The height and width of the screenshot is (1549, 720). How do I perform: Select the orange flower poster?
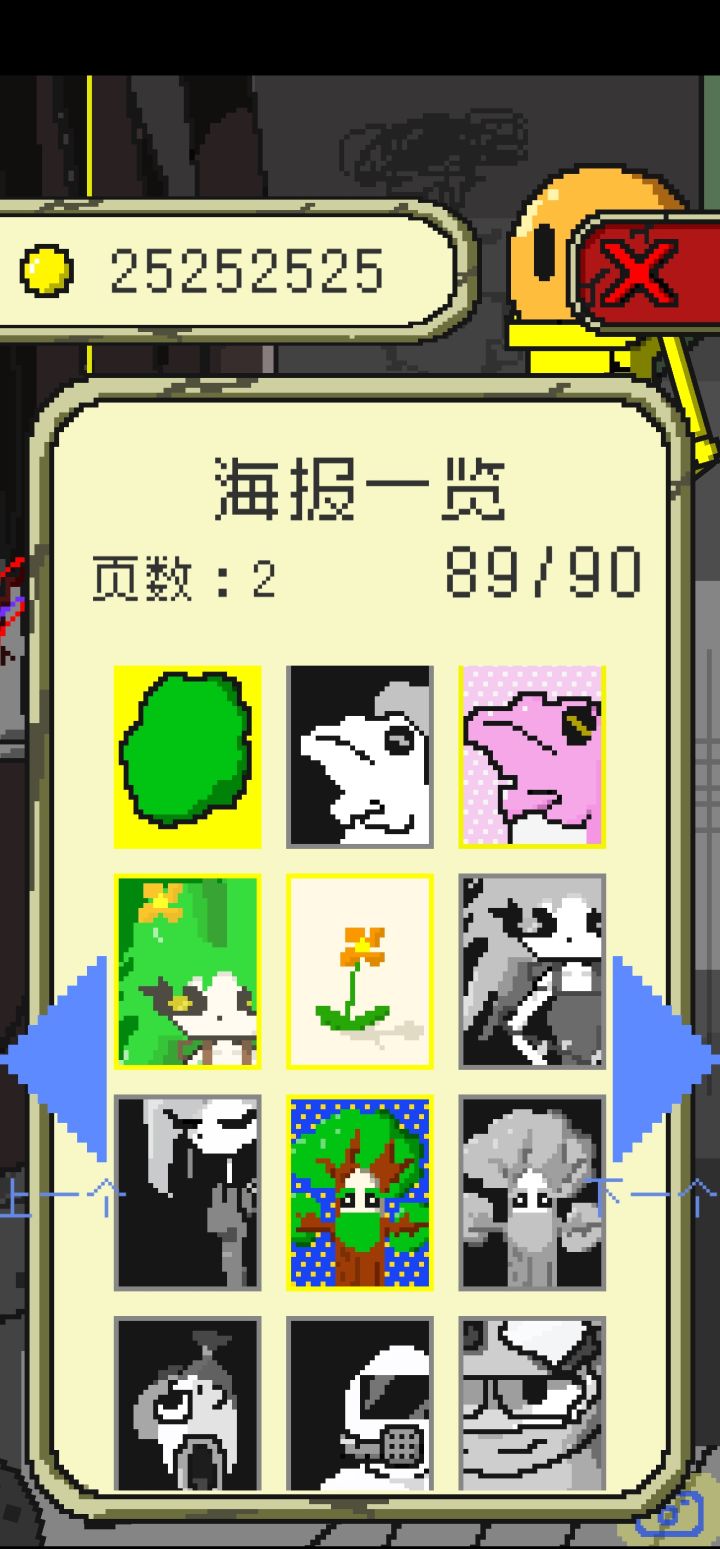click(x=360, y=970)
